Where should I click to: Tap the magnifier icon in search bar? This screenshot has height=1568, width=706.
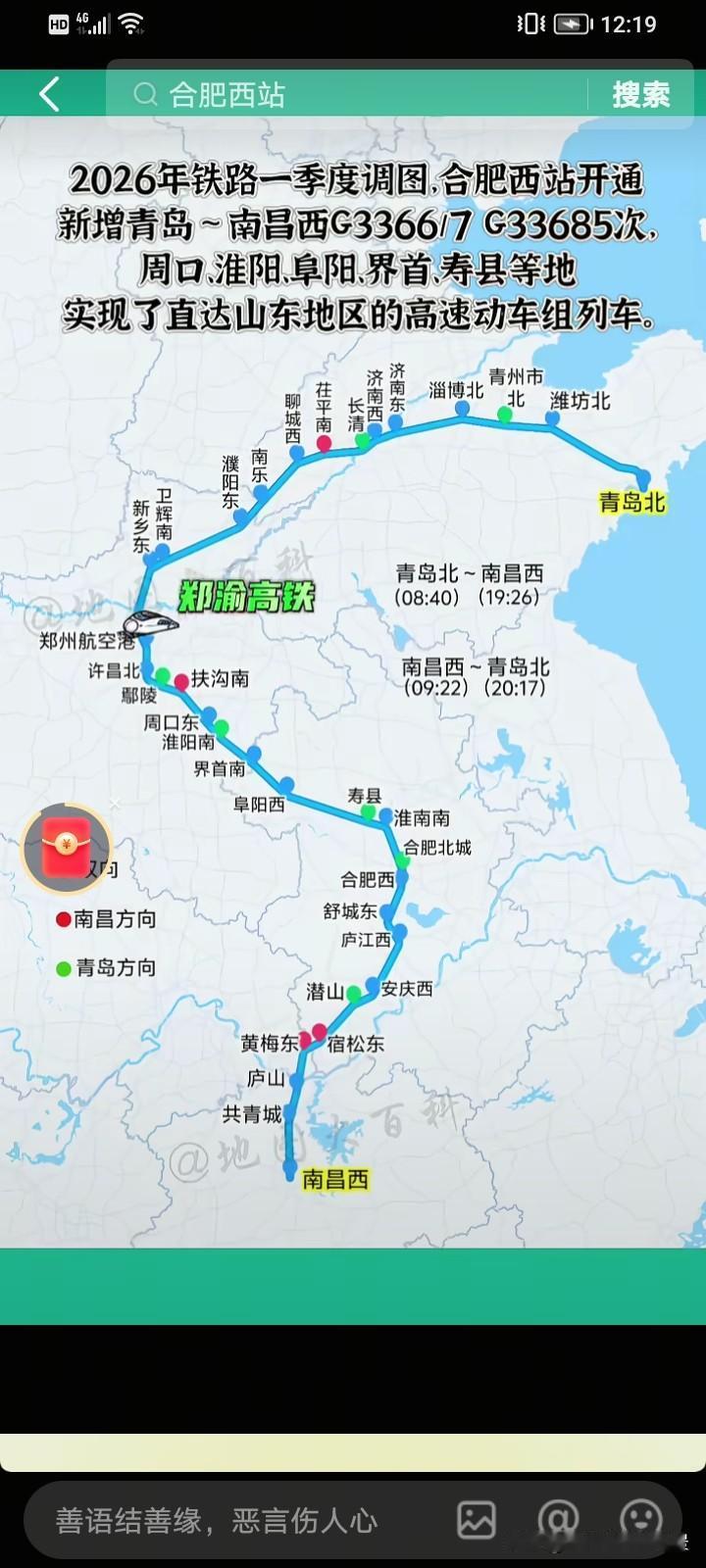pyautogui.click(x=144, y=94)
